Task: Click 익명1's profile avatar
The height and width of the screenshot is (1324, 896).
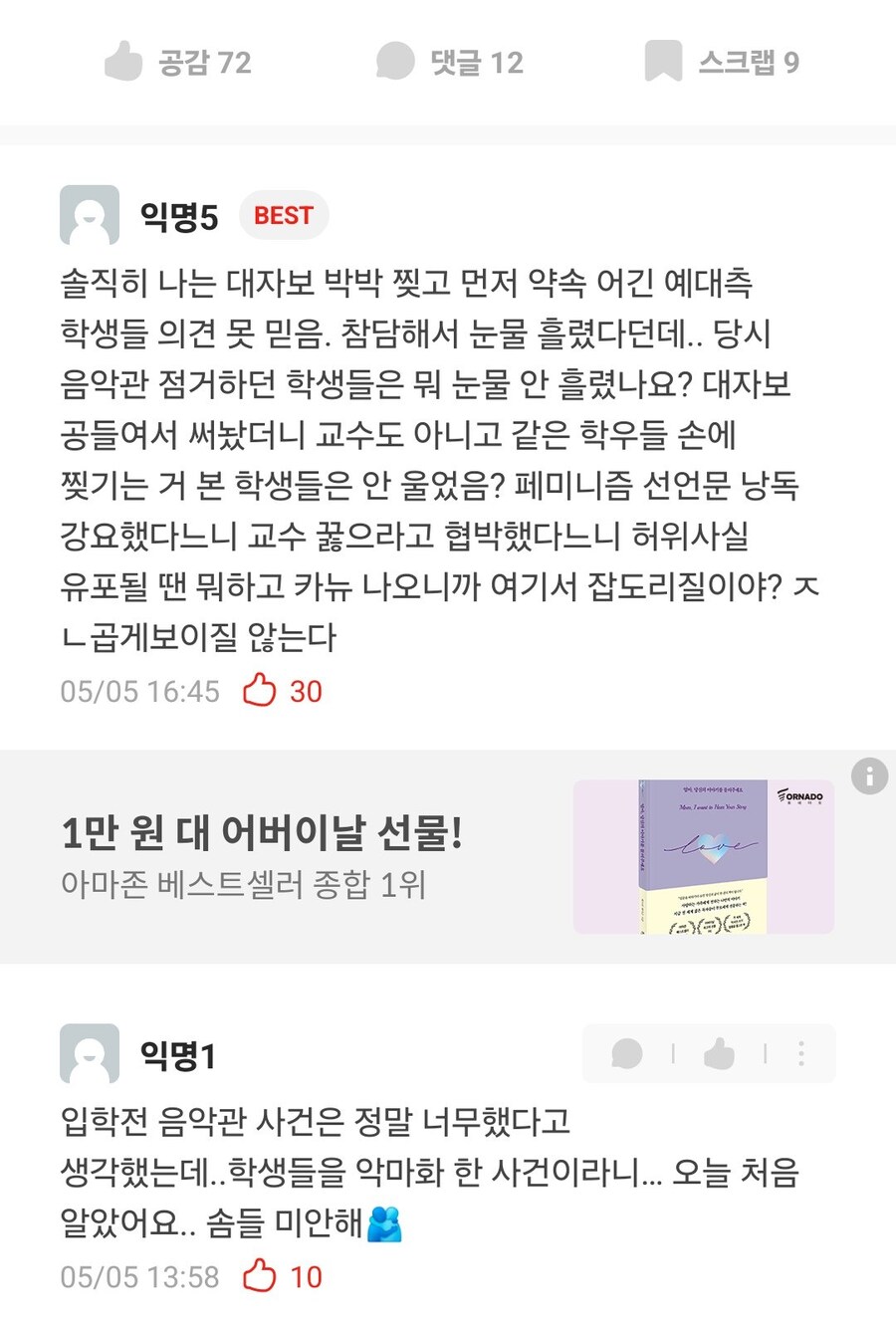Action: (x=90, y=1053)
